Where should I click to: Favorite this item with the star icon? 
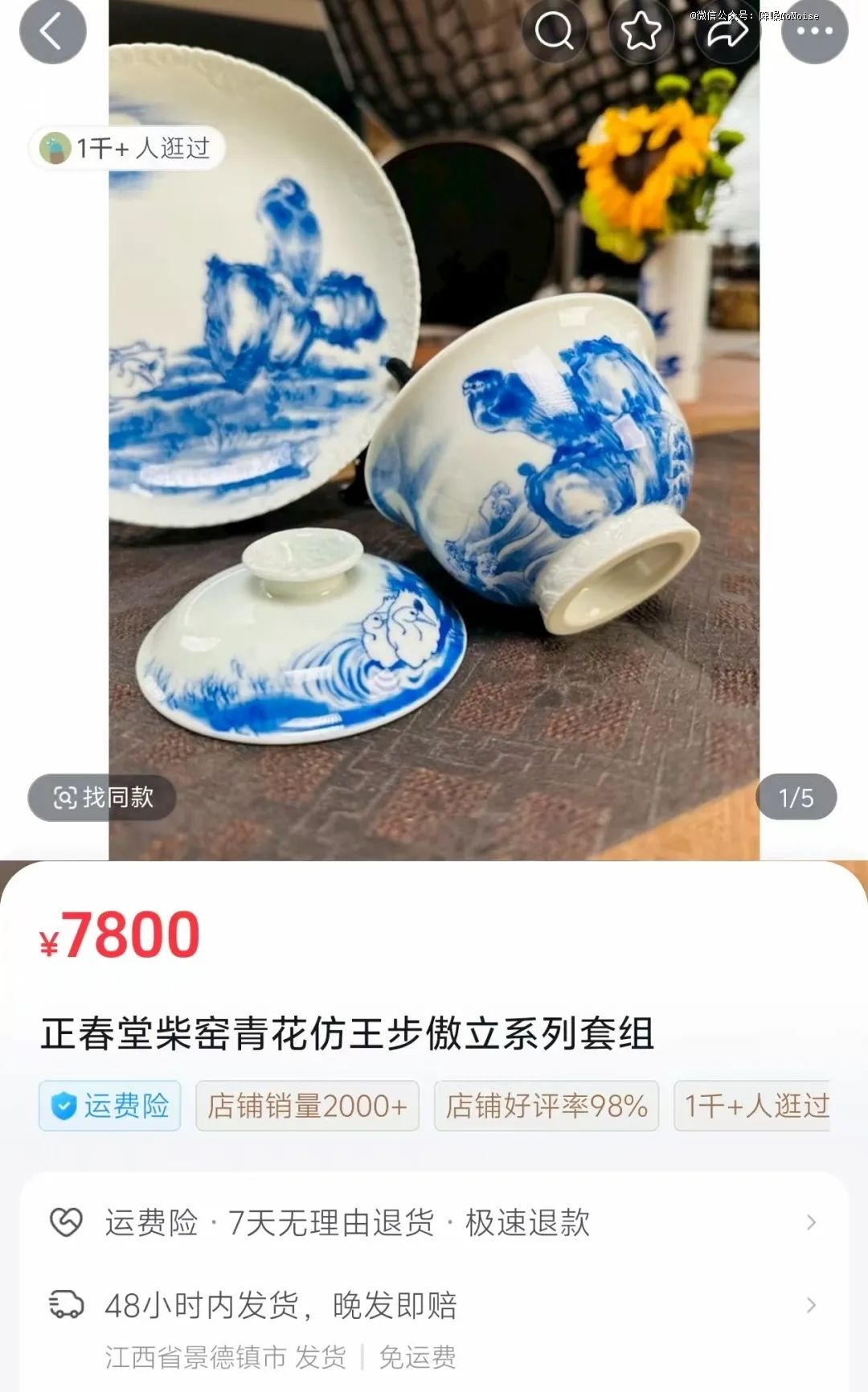coord(641,32)
